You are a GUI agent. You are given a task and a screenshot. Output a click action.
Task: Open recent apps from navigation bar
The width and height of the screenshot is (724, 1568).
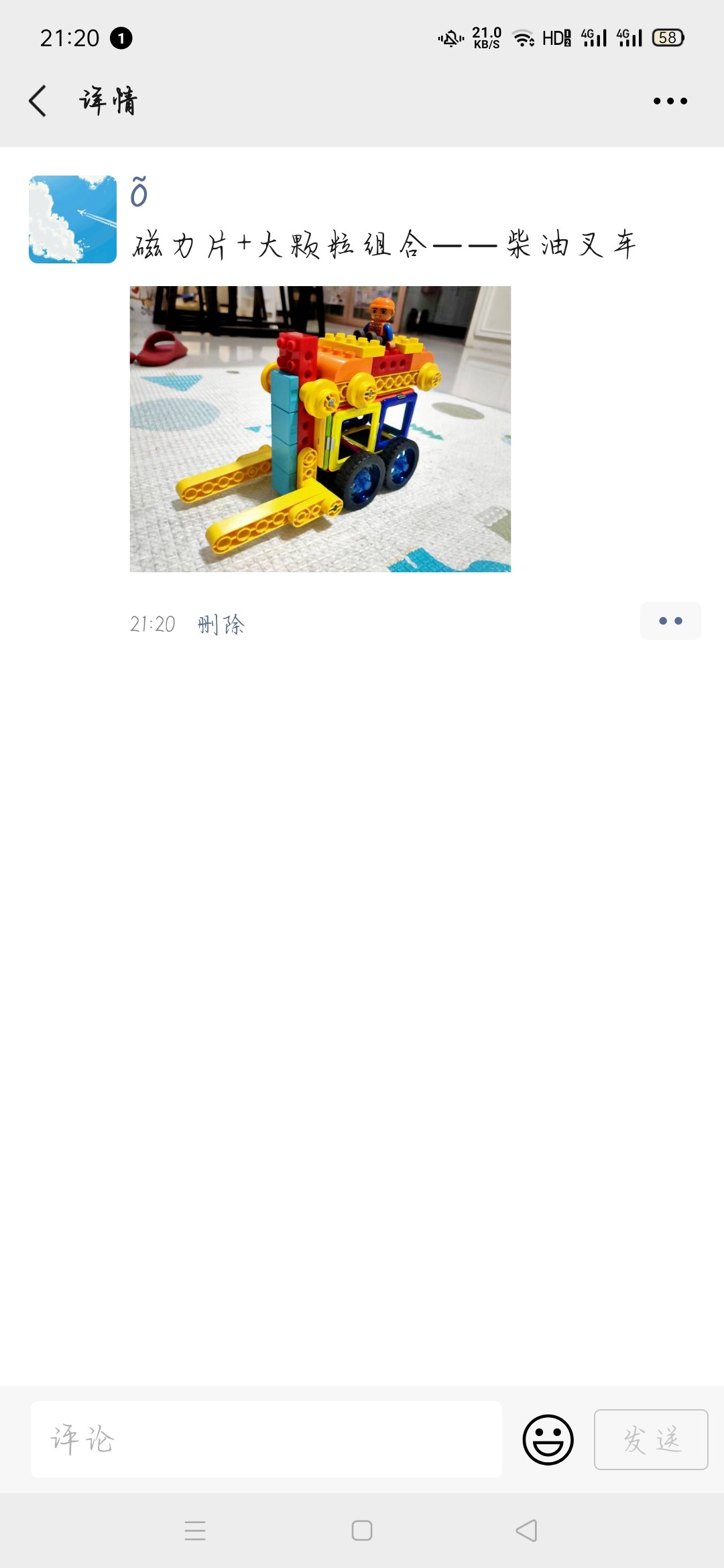coord(195,1530)
